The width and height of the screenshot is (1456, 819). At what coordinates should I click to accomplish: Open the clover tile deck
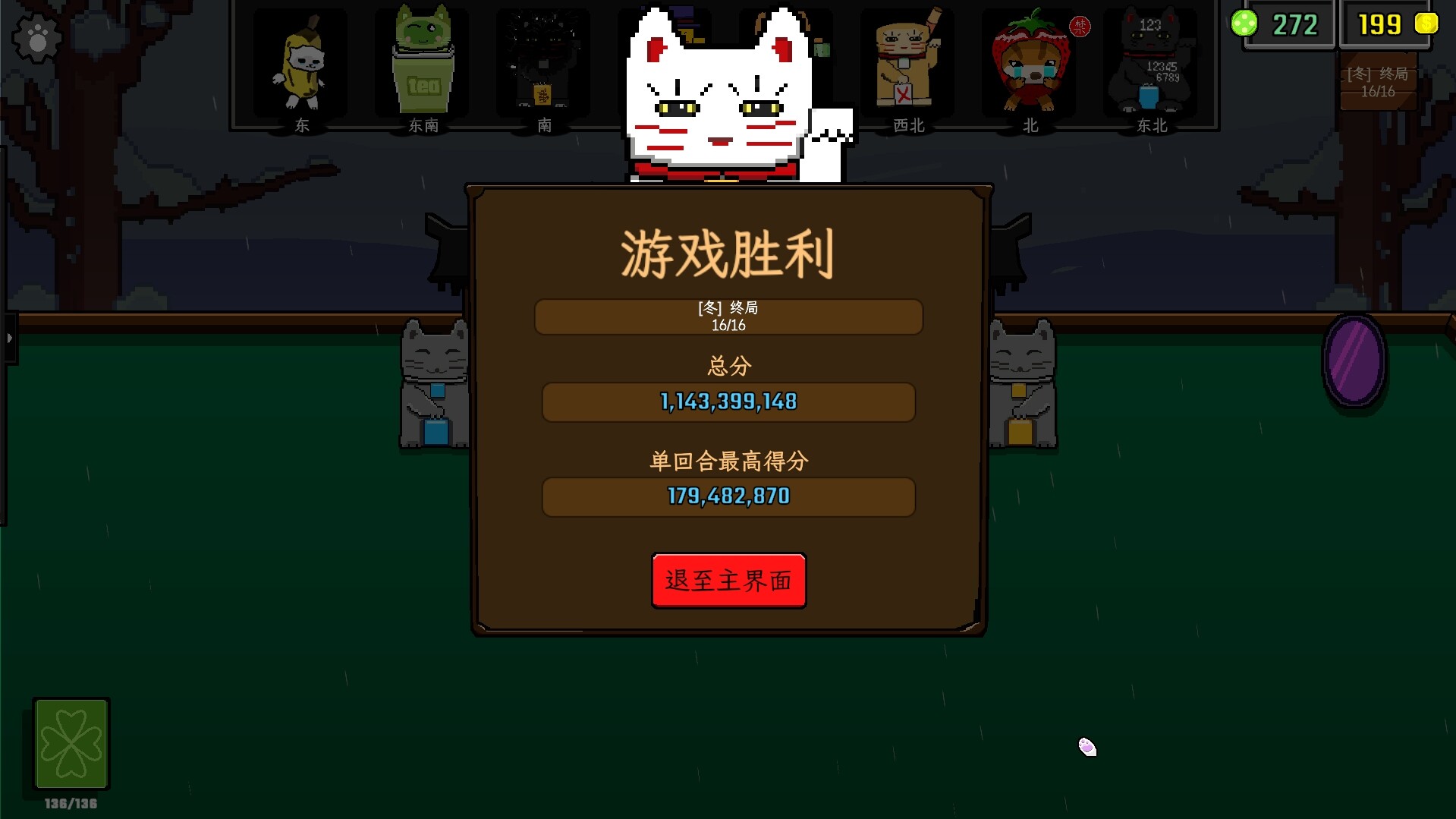71,744
